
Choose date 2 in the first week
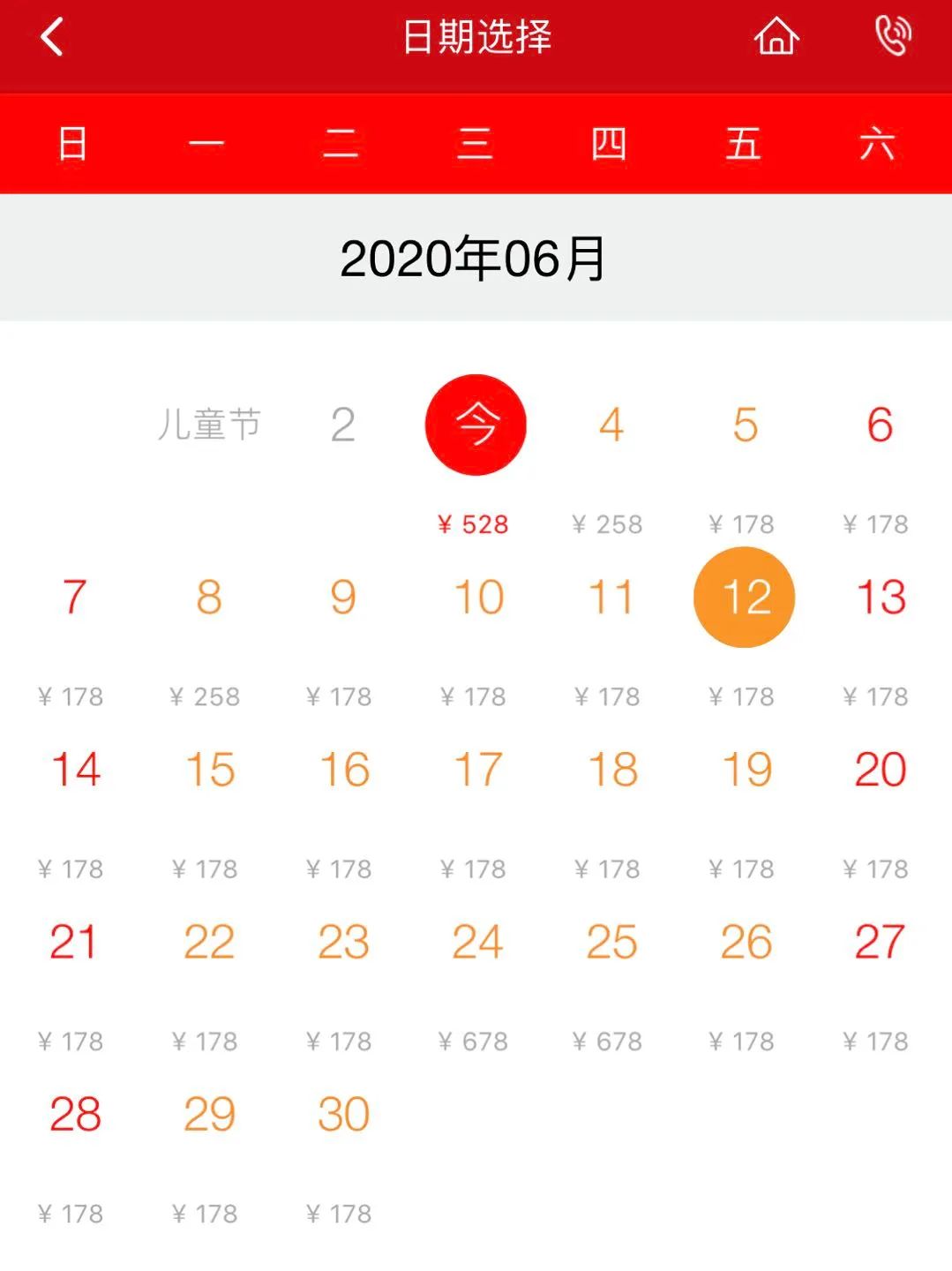(x=342, y=424)
